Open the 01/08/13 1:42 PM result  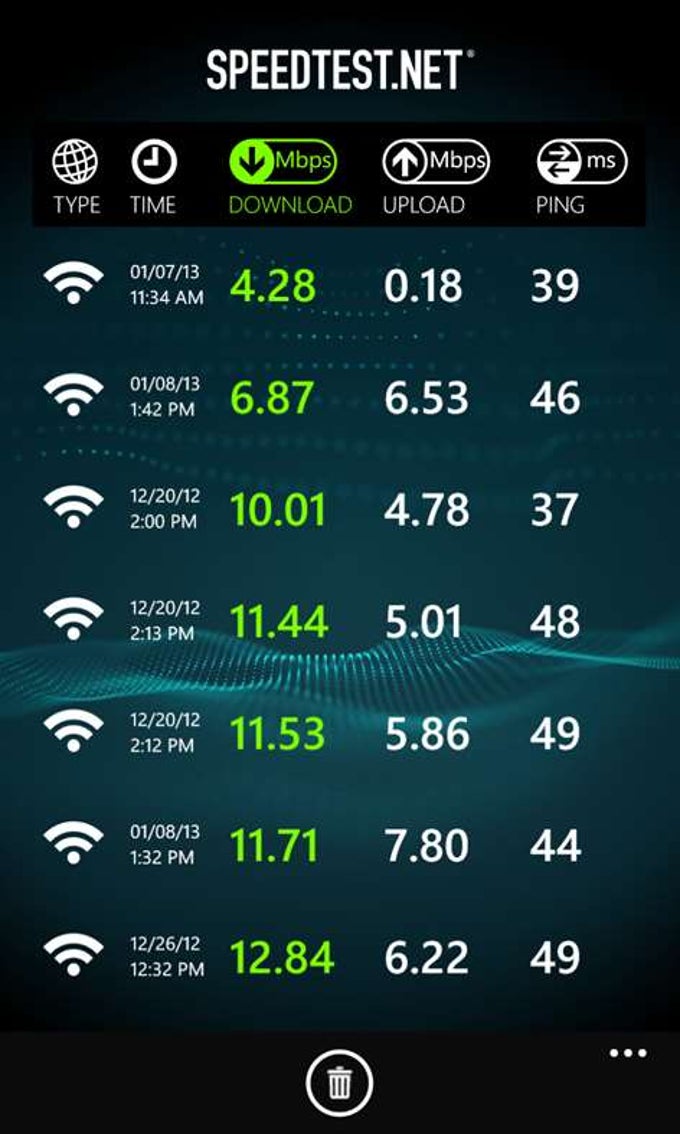click(x=340, y=398)
